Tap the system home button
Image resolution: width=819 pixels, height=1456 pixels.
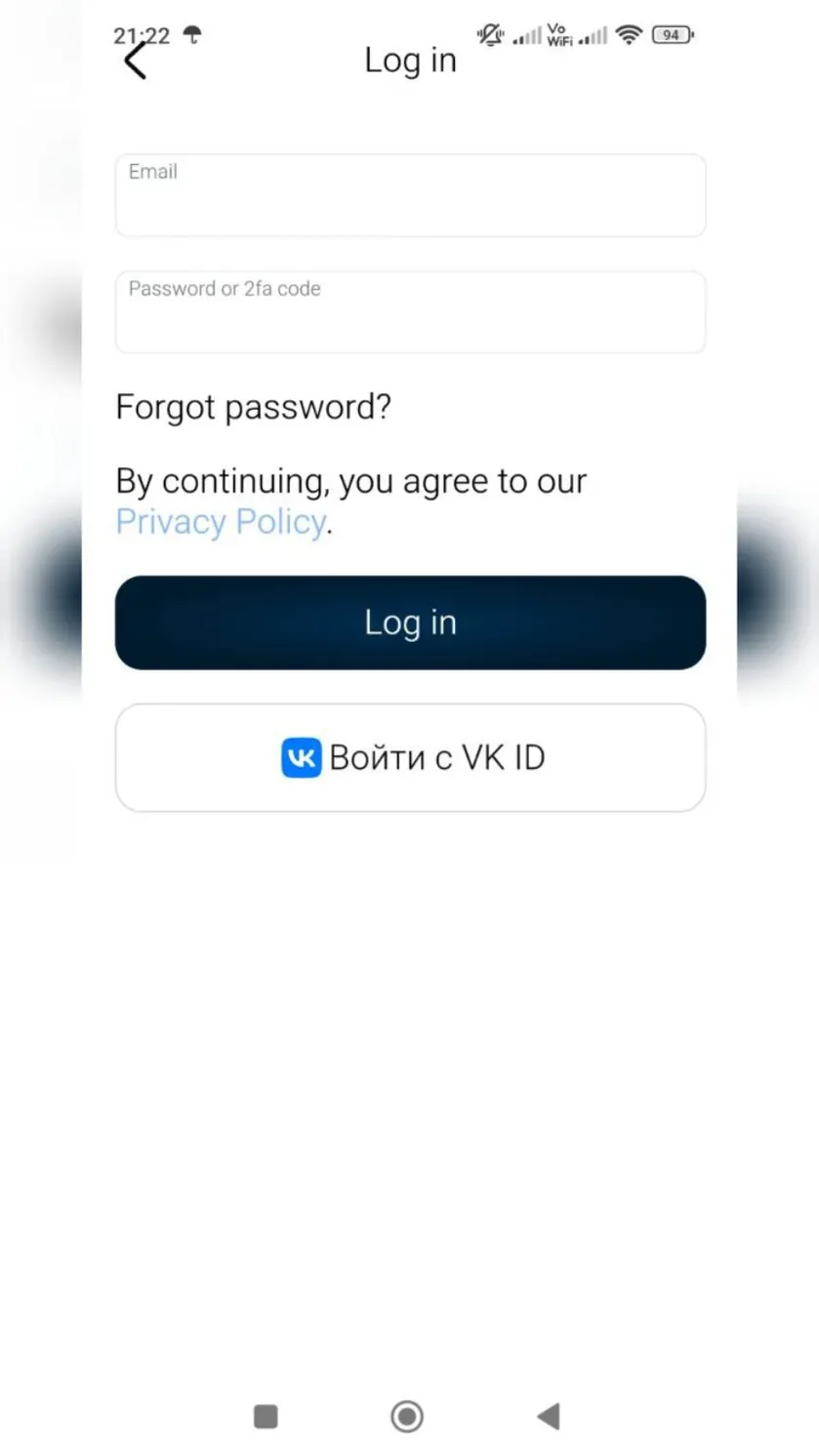(407, 1416)
